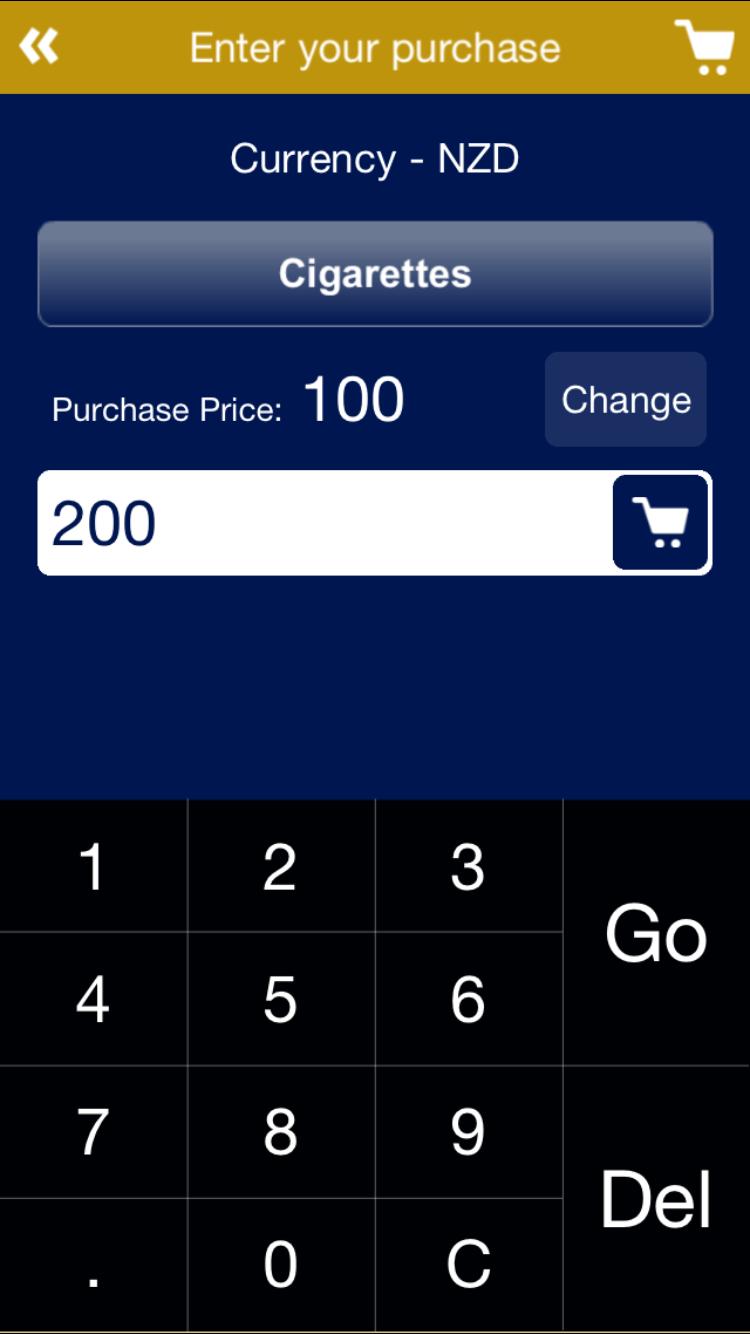Enter digit 8 on keypad
Screen dimensions: 750x1334
[280, 1132]
